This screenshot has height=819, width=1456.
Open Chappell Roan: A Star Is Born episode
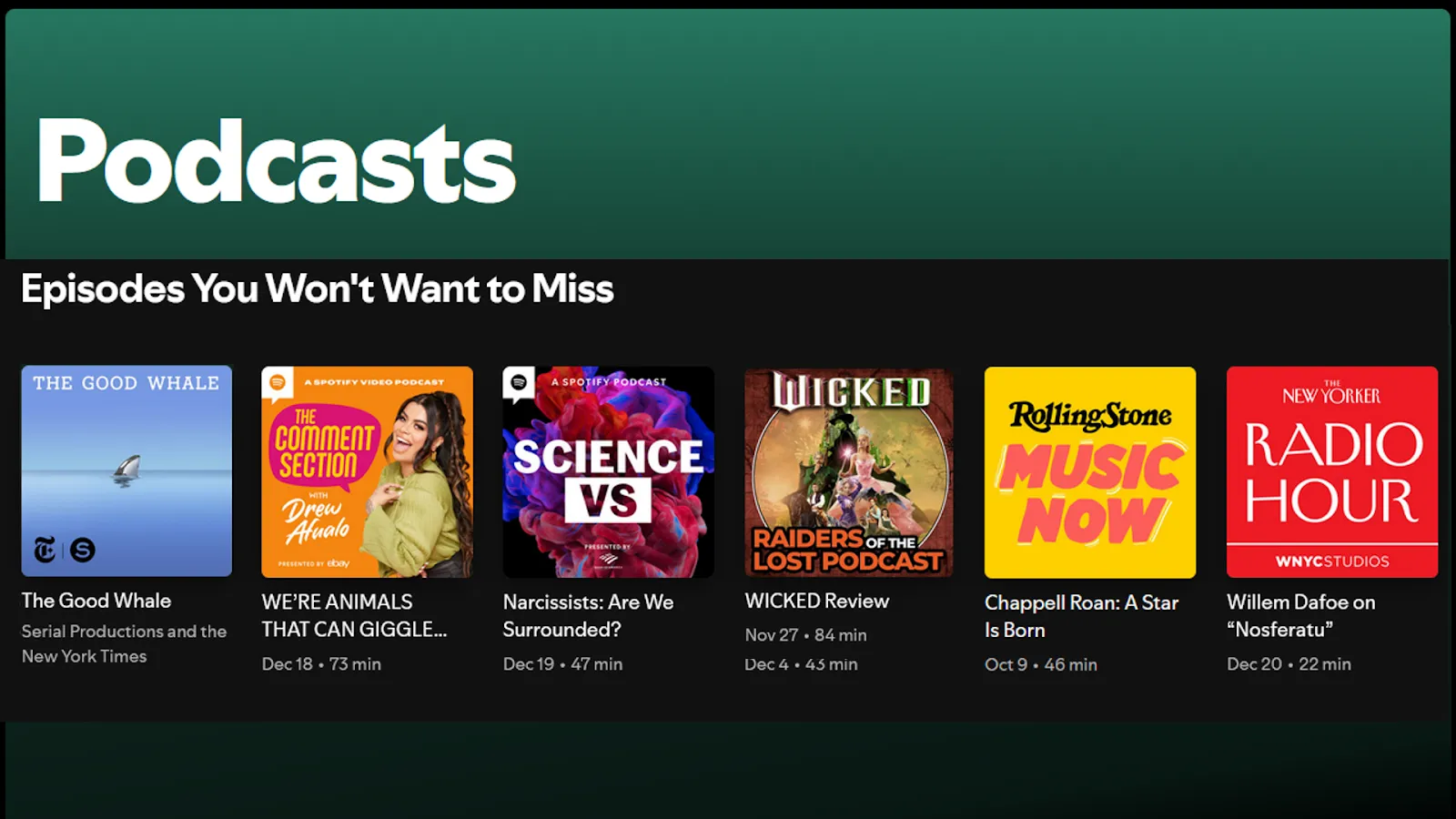(x=1089, y=471)
